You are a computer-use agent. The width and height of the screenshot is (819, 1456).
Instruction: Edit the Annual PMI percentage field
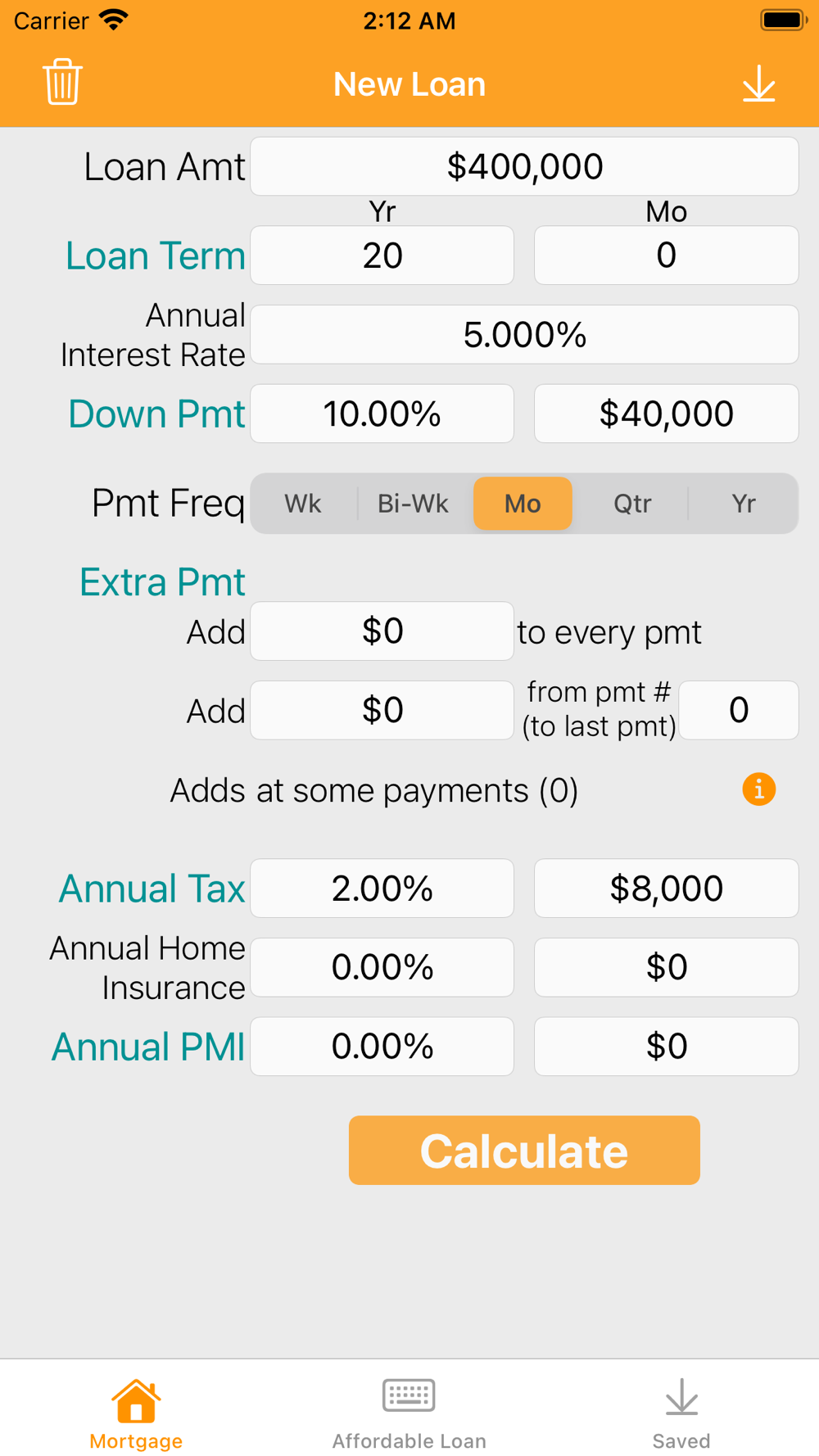coord(382,1047)
